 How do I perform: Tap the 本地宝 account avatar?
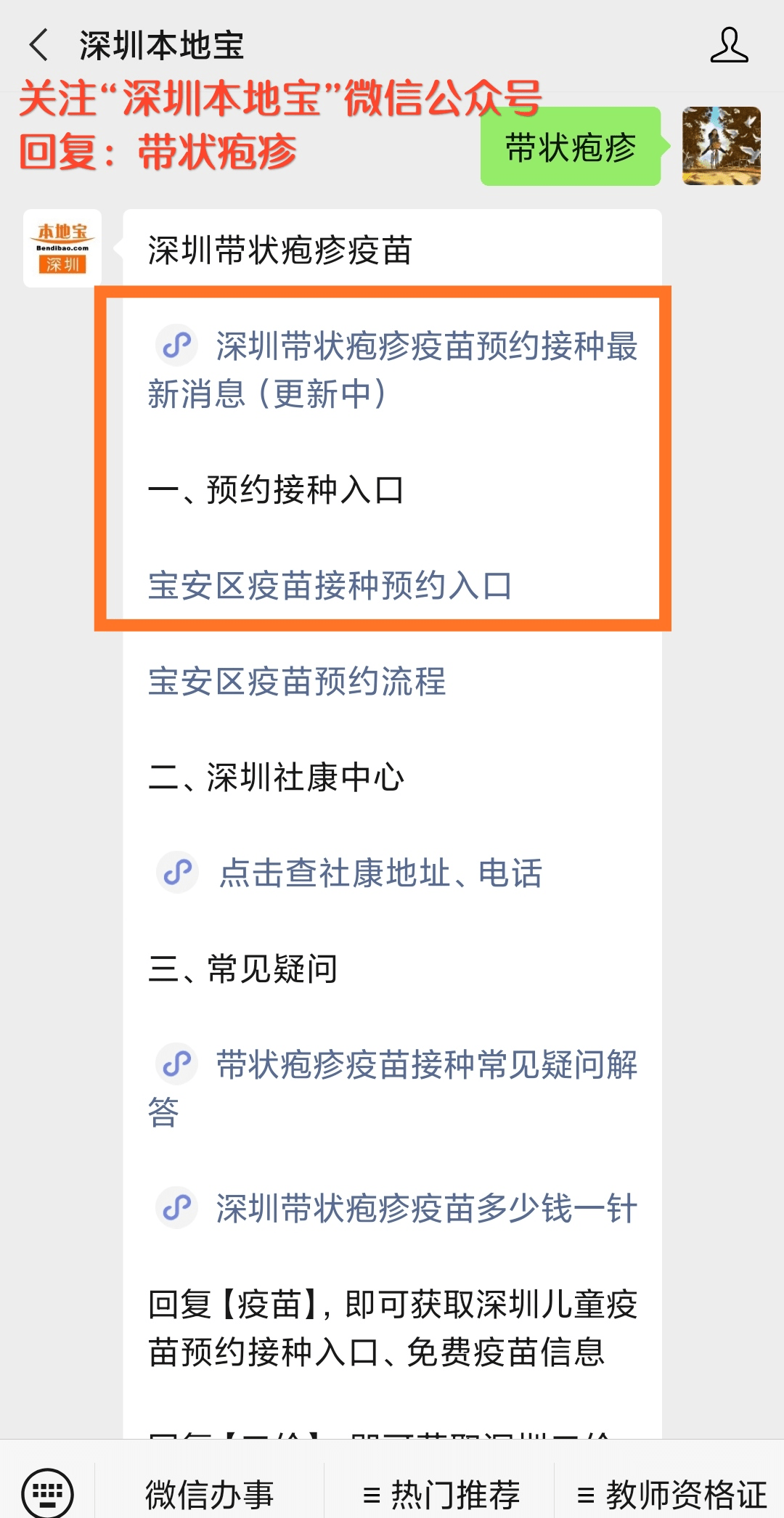click(x=62, y=248)
